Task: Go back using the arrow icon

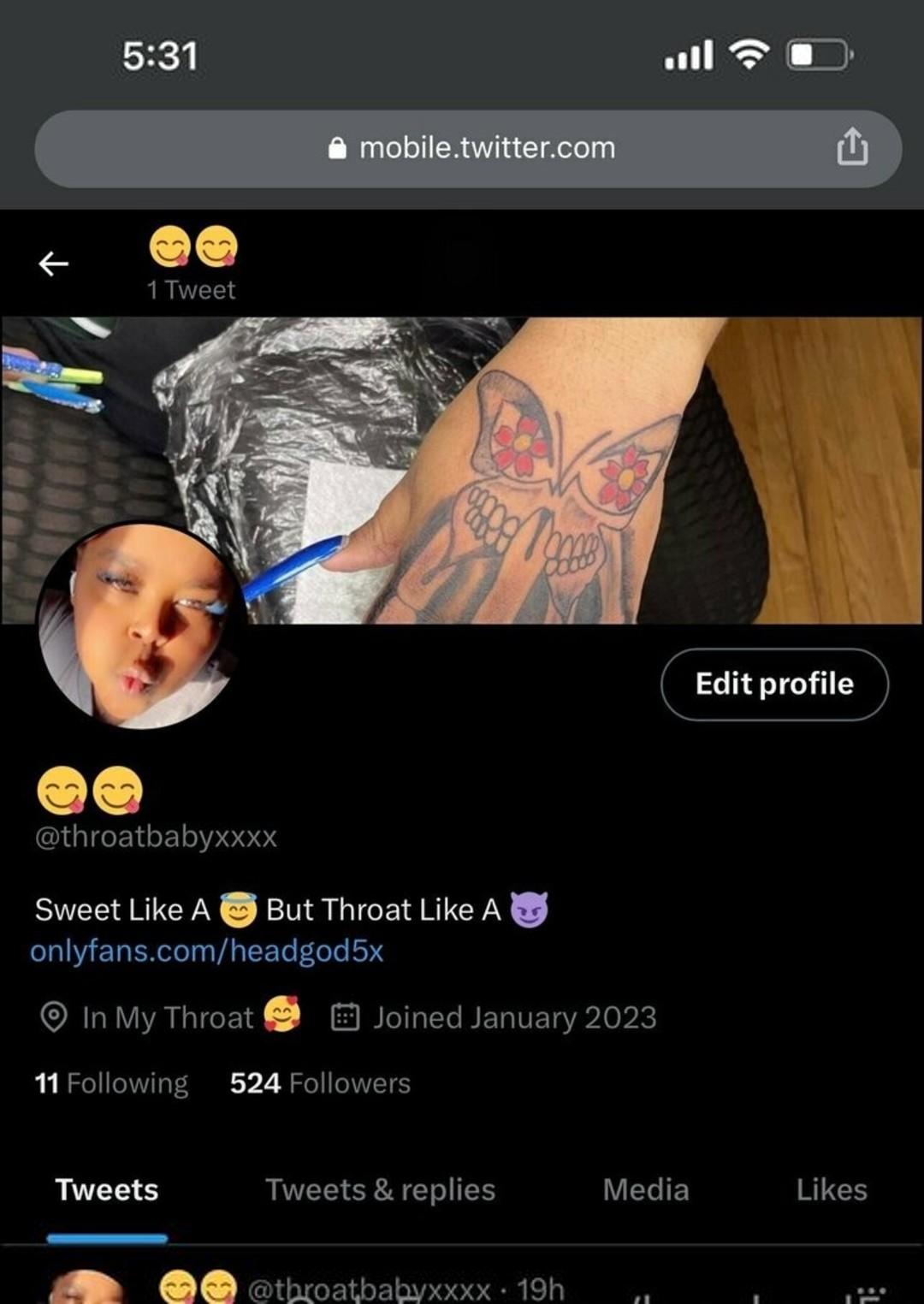Action: coord(53,264)
